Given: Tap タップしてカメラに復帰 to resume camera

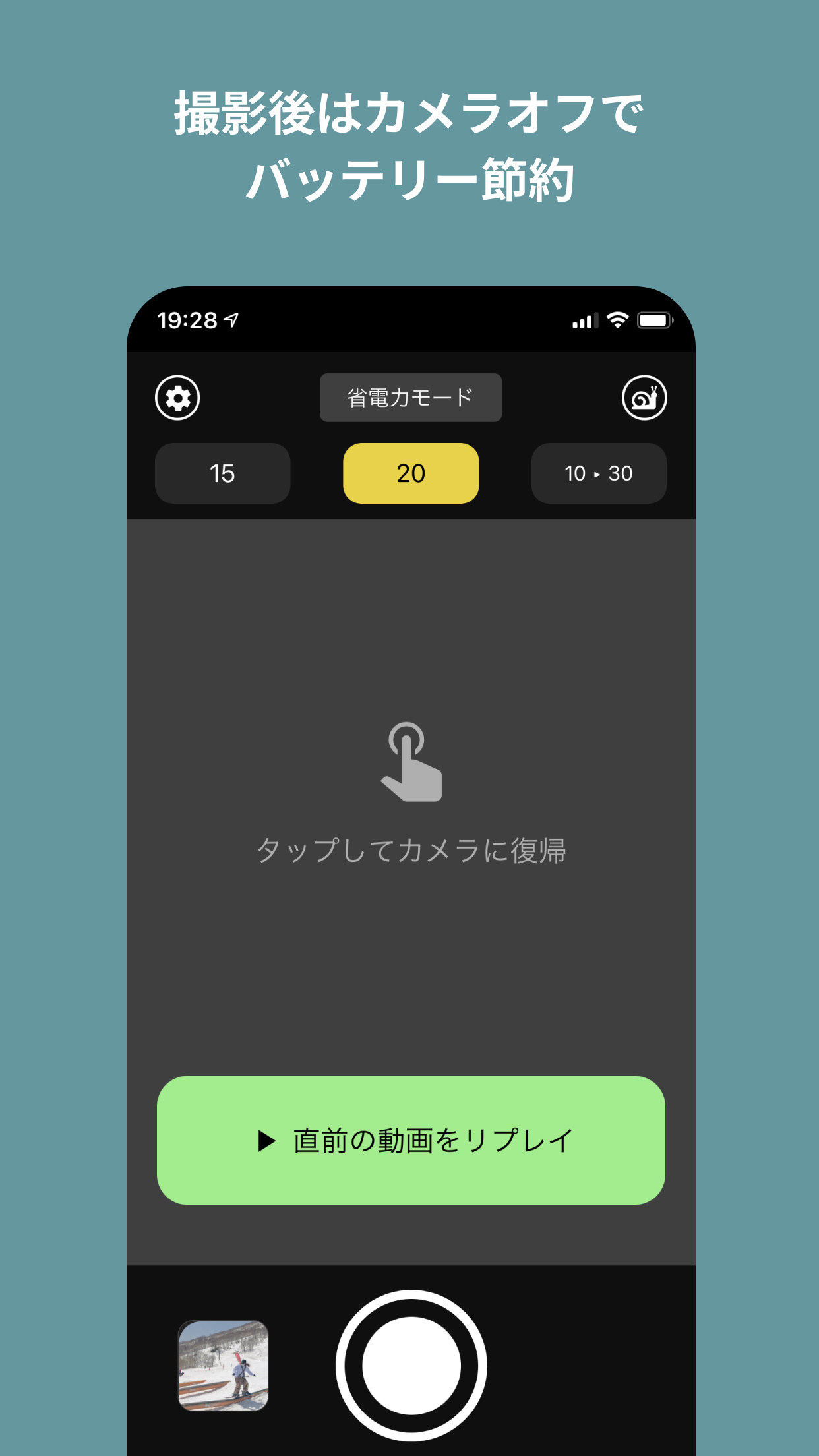Looking at the screenshot, I should pyautogui.click(x=410, y=851).
